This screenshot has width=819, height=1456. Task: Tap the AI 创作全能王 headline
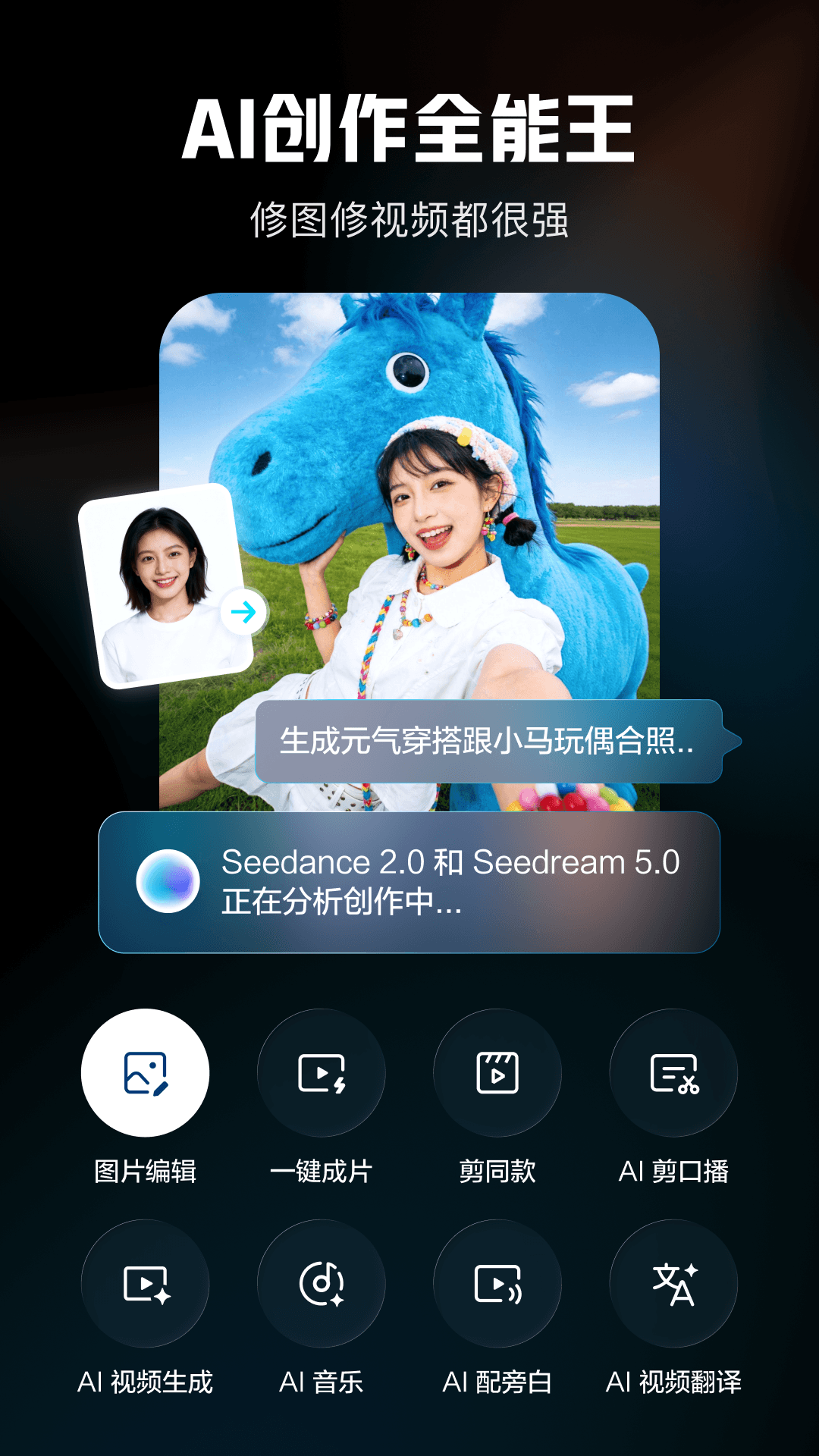(409, 129)
